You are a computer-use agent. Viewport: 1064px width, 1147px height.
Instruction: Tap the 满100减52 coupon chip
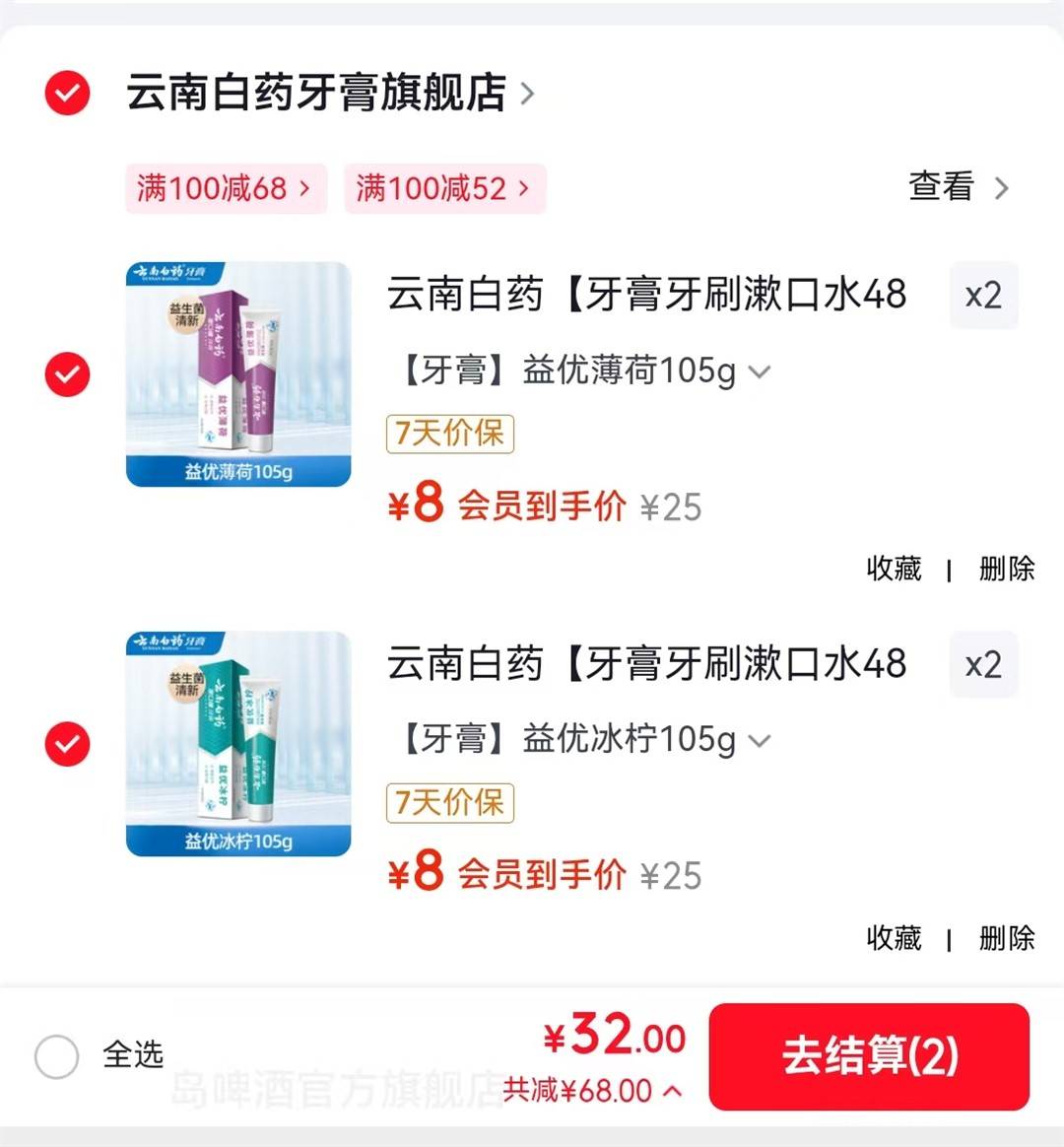click(x=443, y=188)
